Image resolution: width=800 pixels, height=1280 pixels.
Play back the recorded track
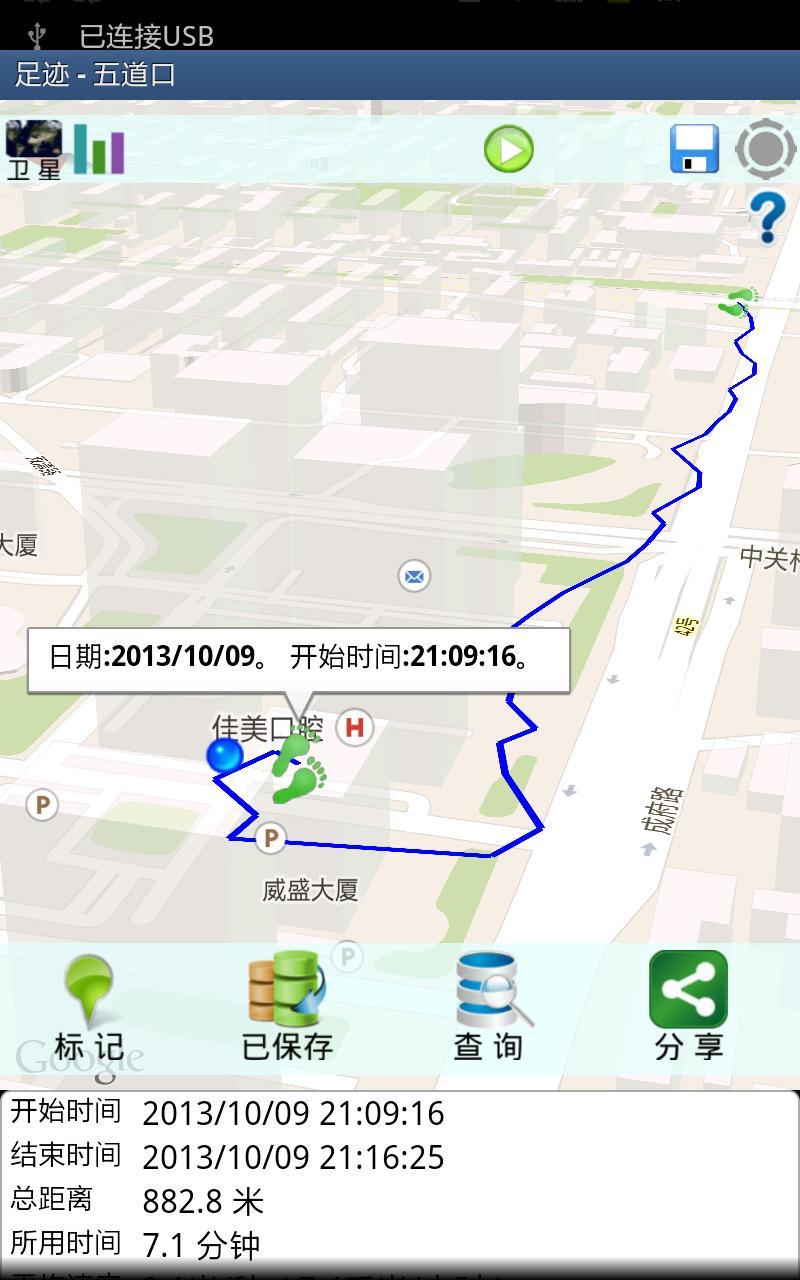tap(509, 149)
